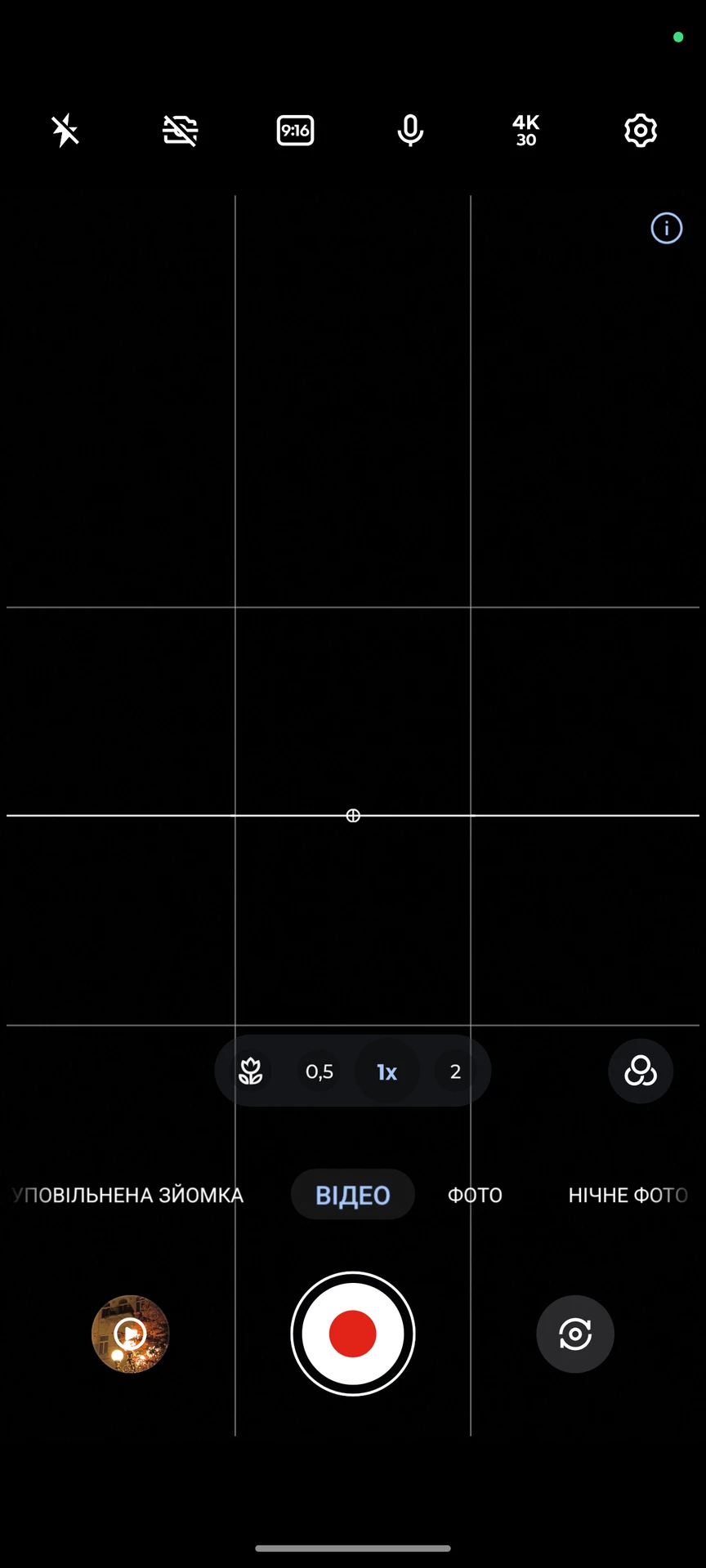Toggle the flash icon
The width and height of the screenshot is (706, 1568).
65,131
